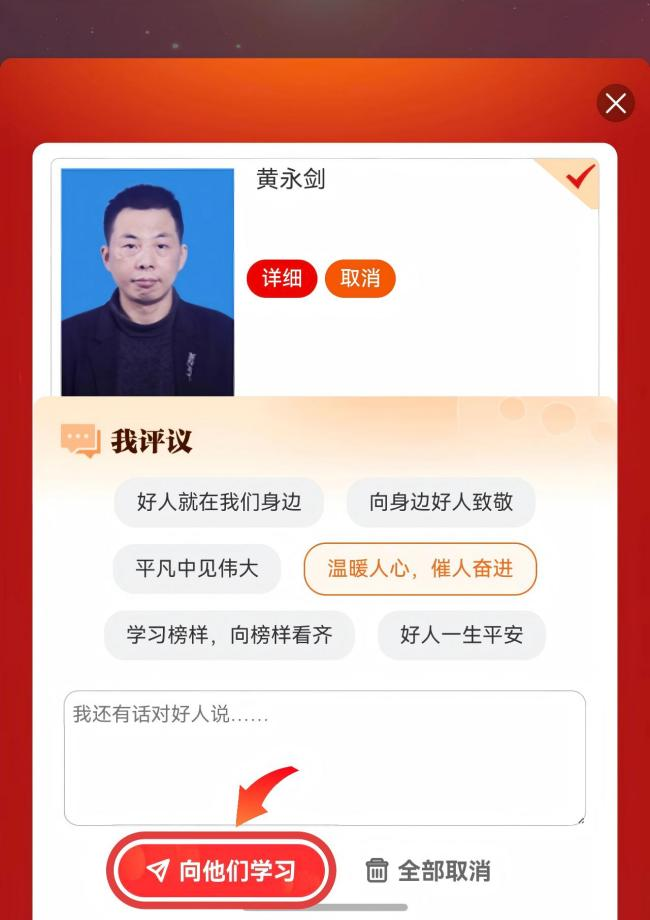
Task: Choose the 向身边好人致敬 chip
Action: point(441,502)
